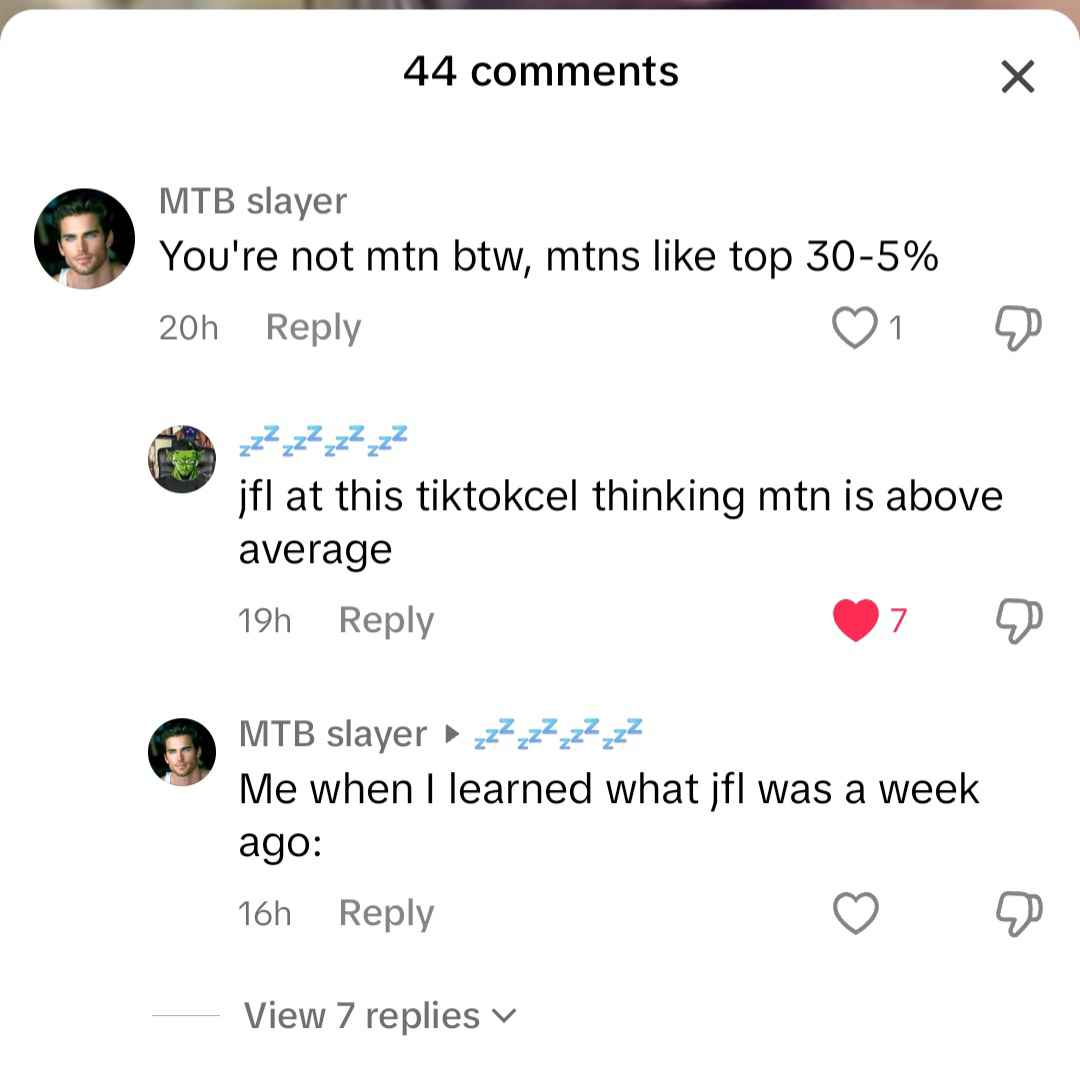Open MTB slayer's username on top comment
1080x1071 pixels.
(x=253, y=201)
